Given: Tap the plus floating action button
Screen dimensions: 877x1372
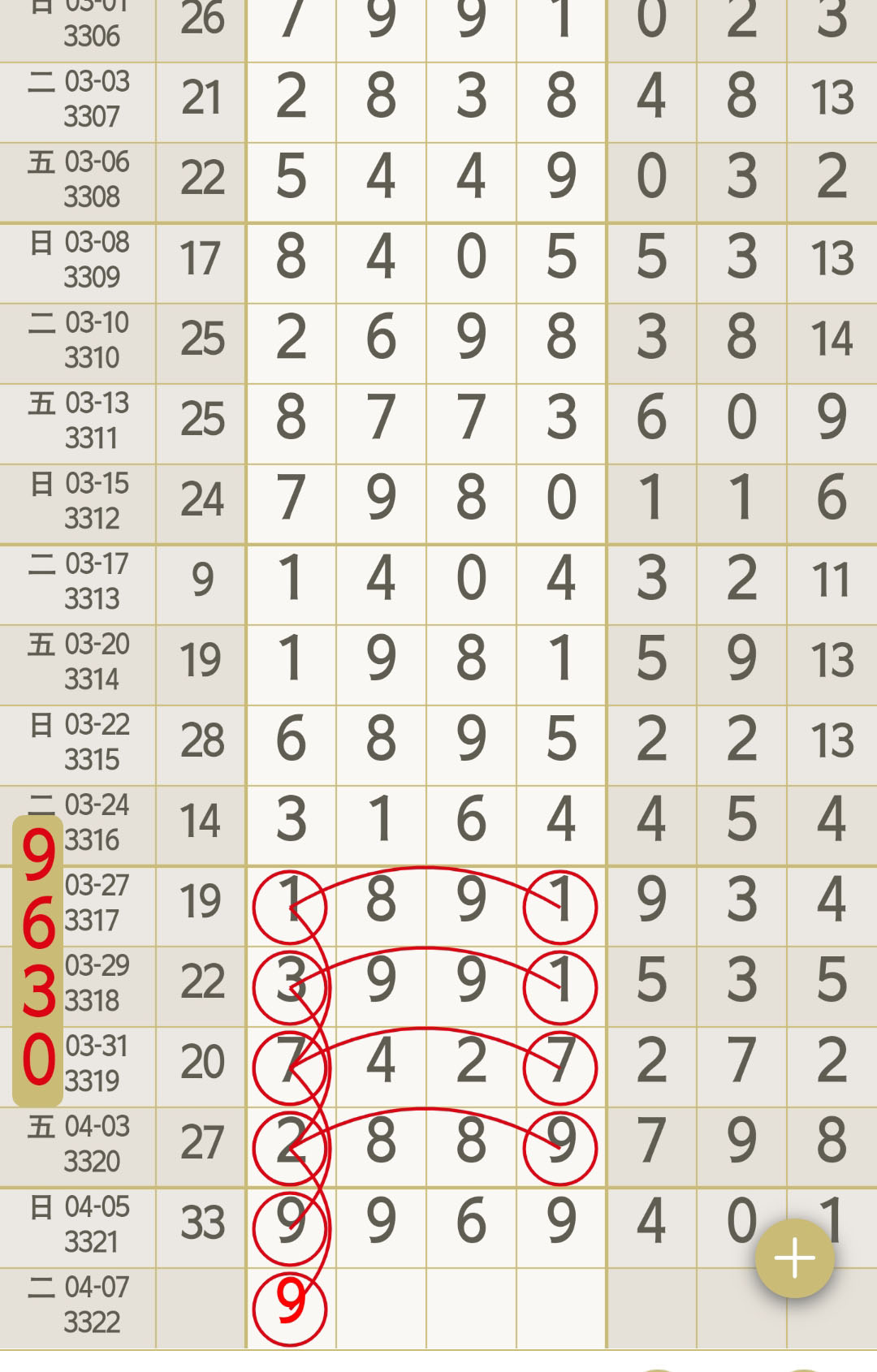Looking at the screenshot, I should pyautogui.click(x=794, y=1258).
